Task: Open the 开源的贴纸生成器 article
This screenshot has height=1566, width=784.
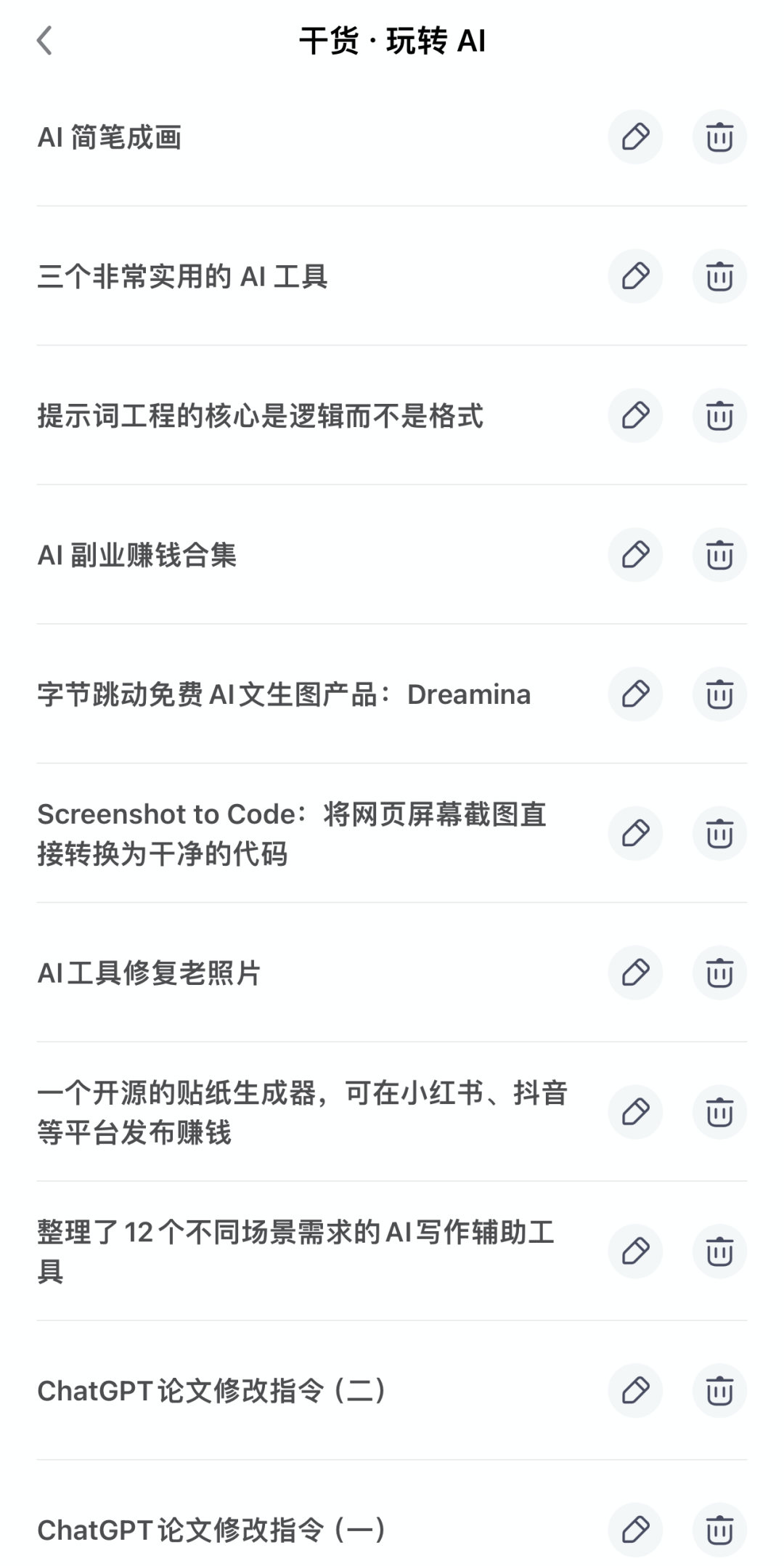Action: tap(301, 1112)
